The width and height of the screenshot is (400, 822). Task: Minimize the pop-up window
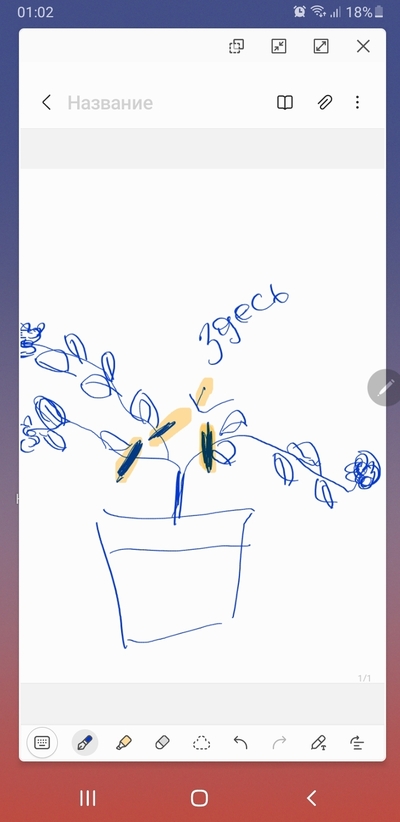point(279,47)
